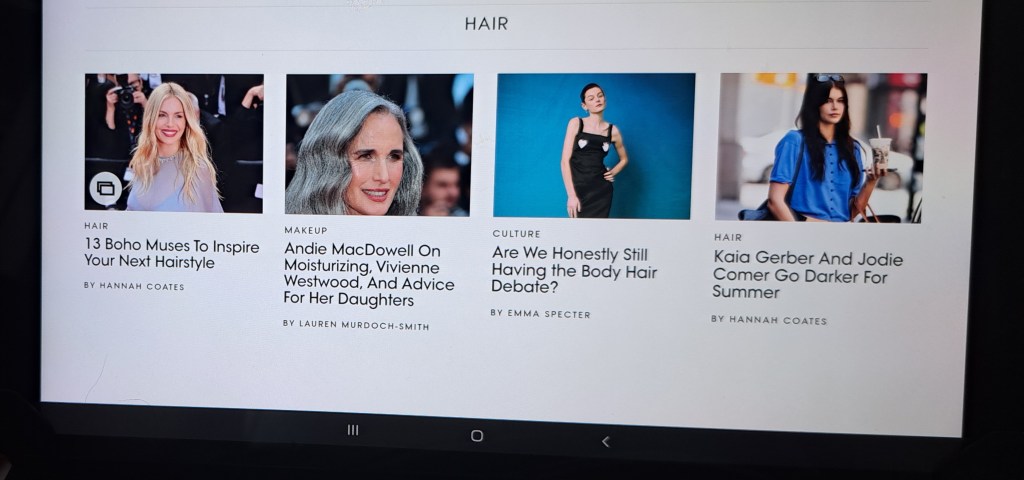Open the body hair debate article image

coord(594,146)
